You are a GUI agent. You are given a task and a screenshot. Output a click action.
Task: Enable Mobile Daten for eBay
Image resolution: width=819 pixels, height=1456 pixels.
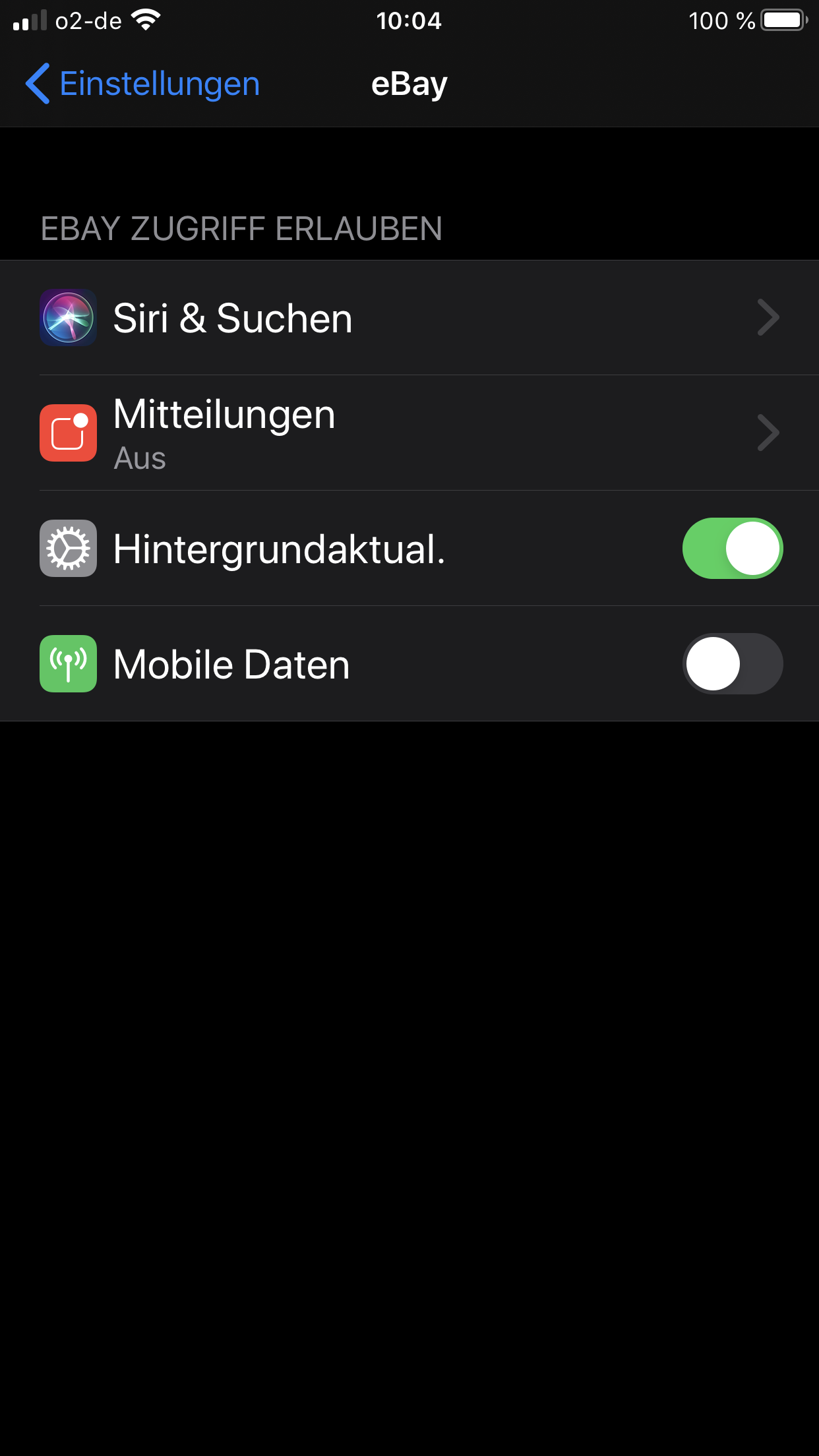click(x=732, y=664)
